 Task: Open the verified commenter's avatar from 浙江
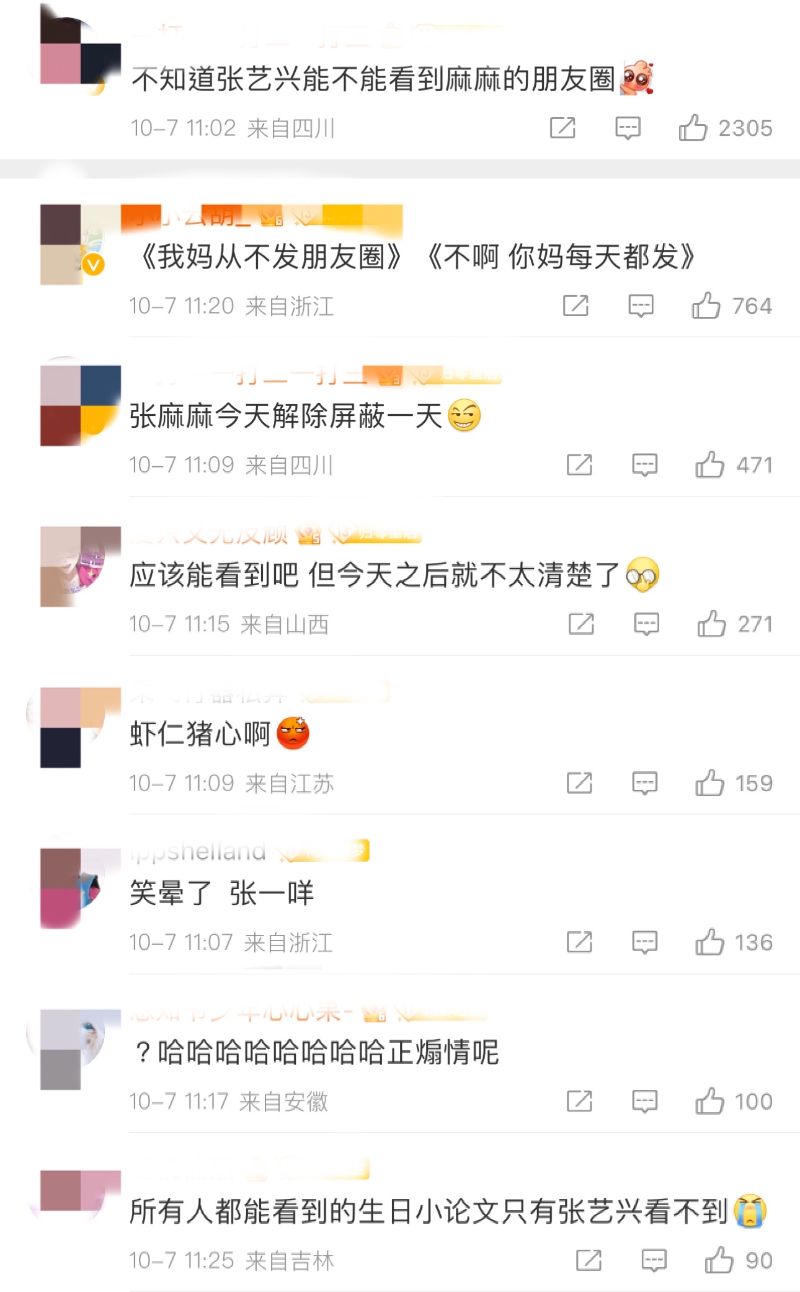click(x=74, y=245)
